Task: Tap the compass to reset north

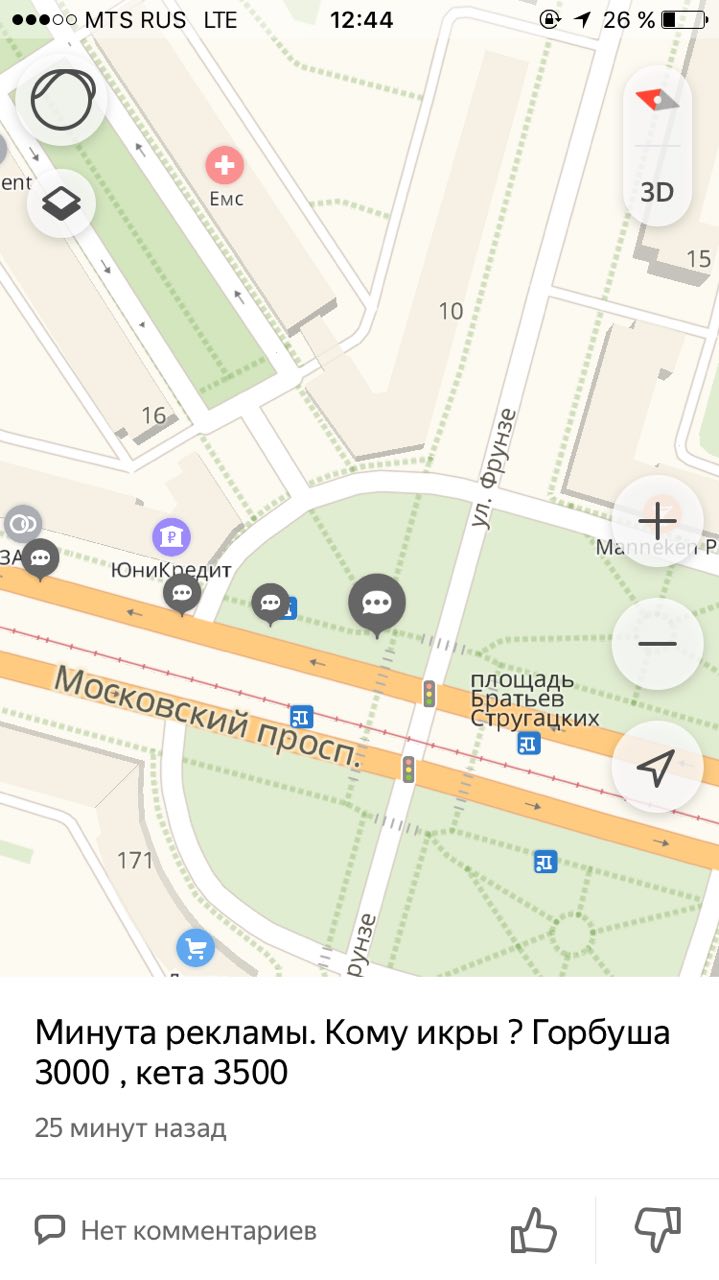Action: (657, 101)
